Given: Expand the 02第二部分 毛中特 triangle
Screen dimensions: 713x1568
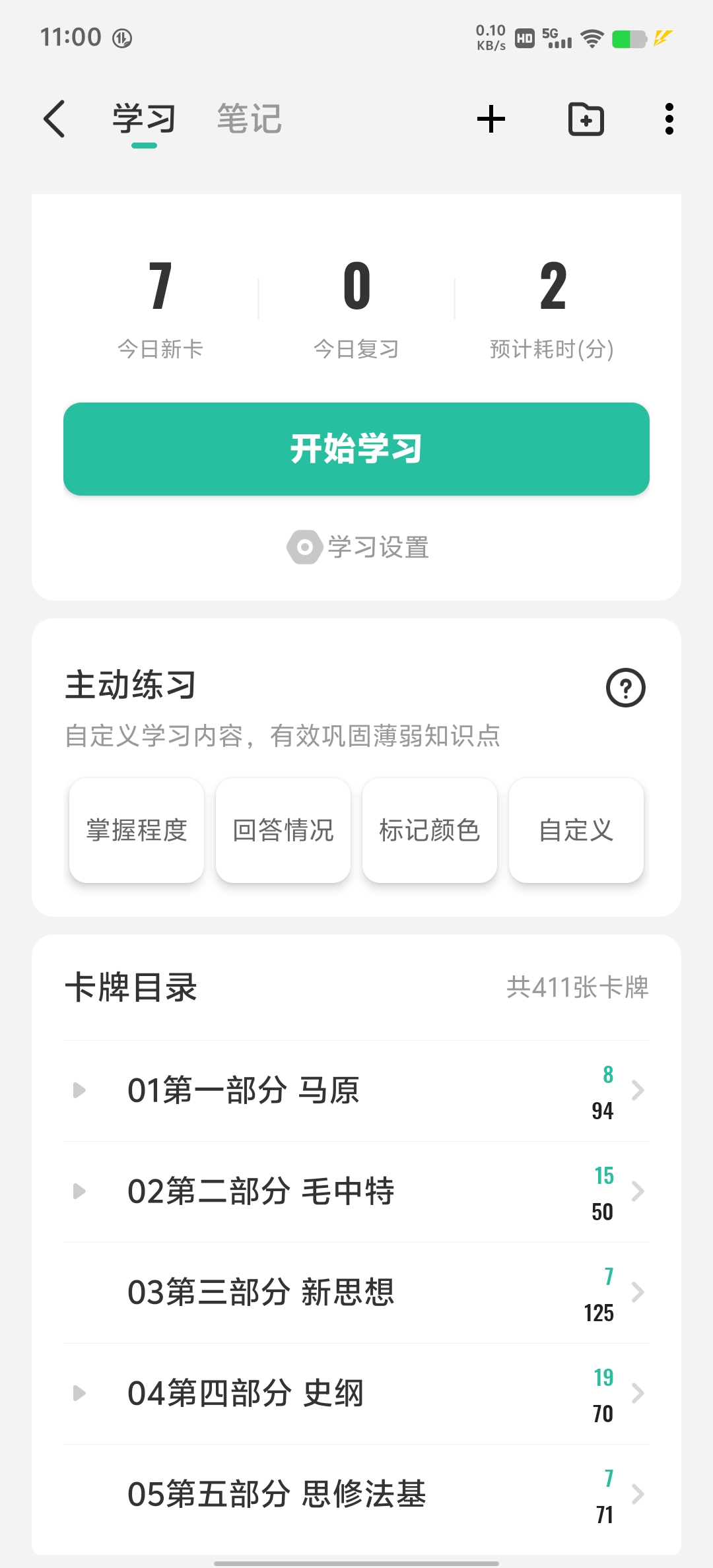Looking at the screenshot, I should click(79, 1191).
